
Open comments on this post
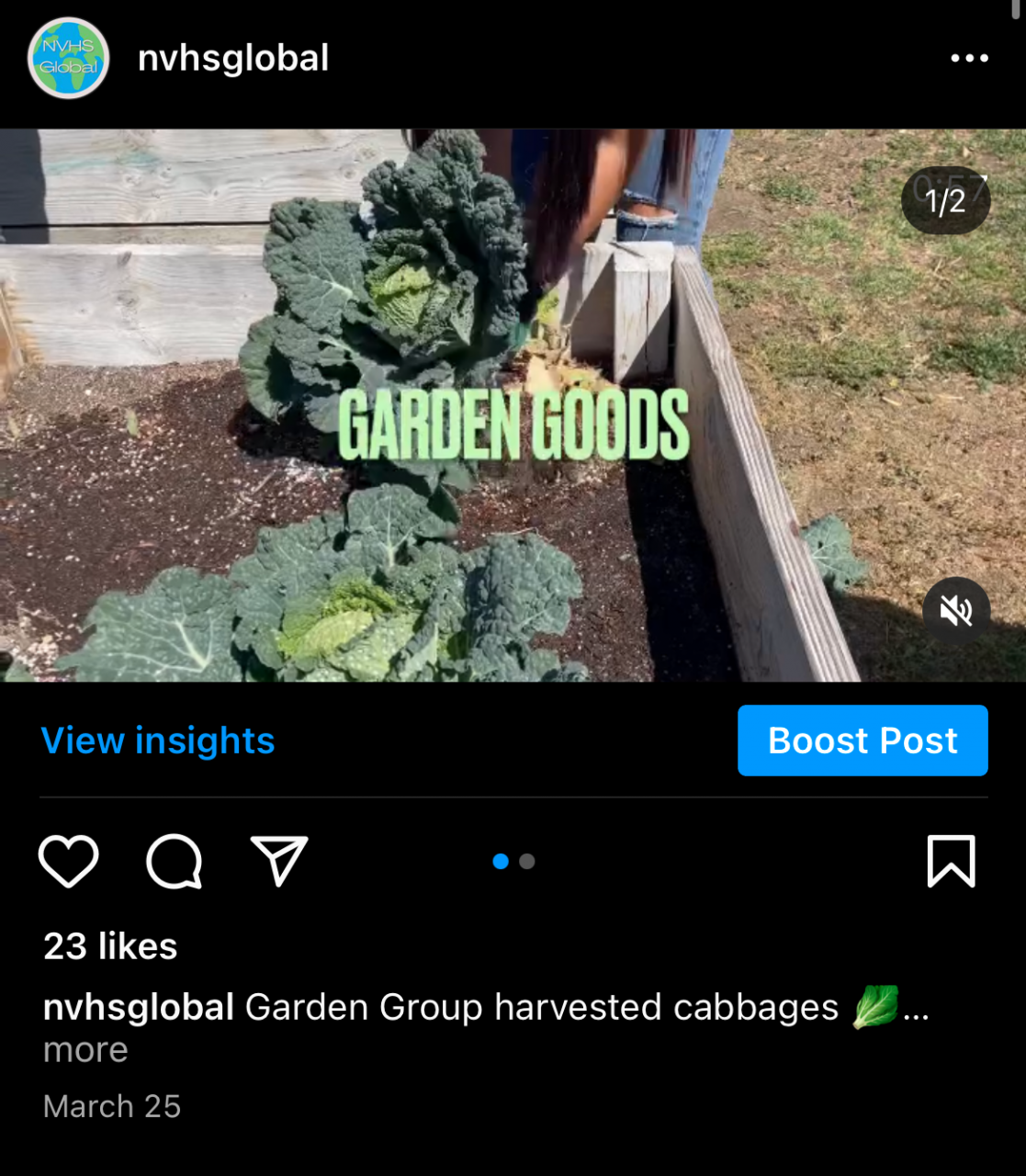tap(174, 861)
